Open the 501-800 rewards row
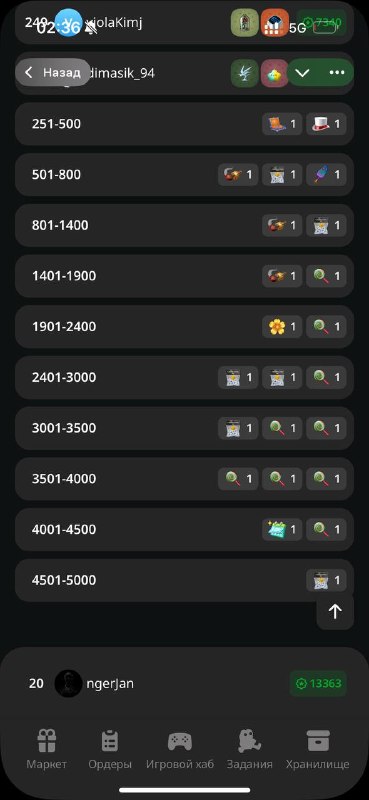369x800 pixels. pos(184,174)
